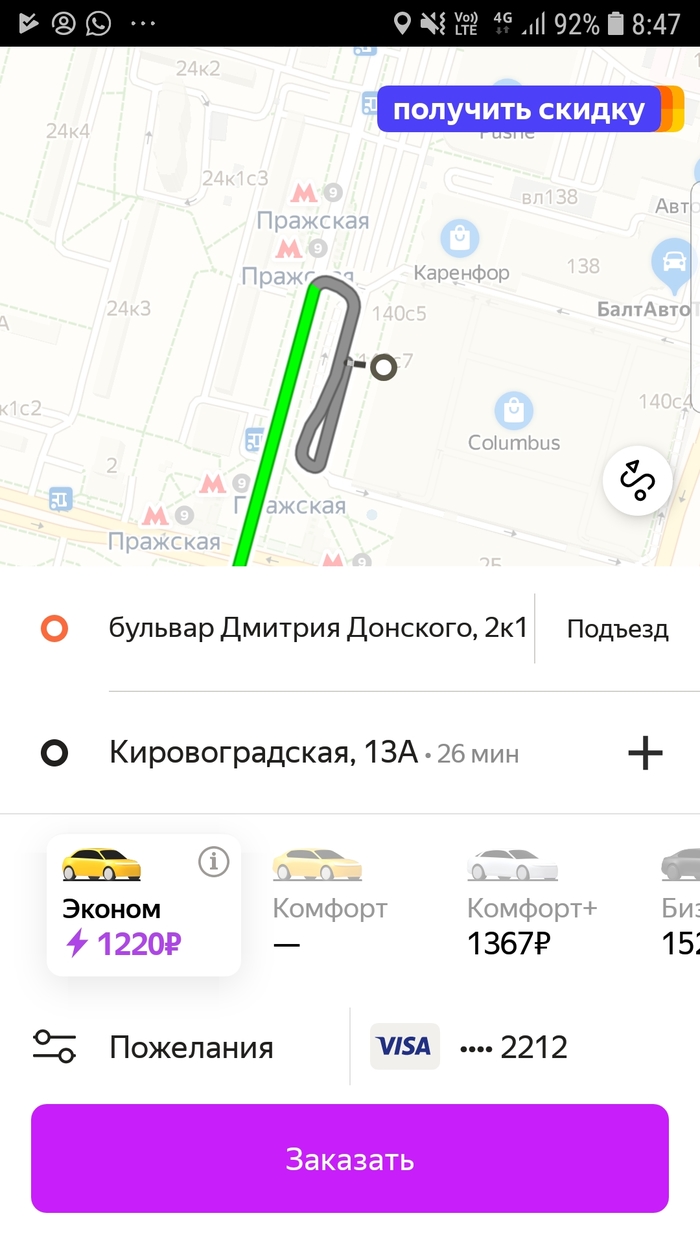Specify the Подъезд entrance number
This screenshot has height=1244, width=700.
point(617,629)
